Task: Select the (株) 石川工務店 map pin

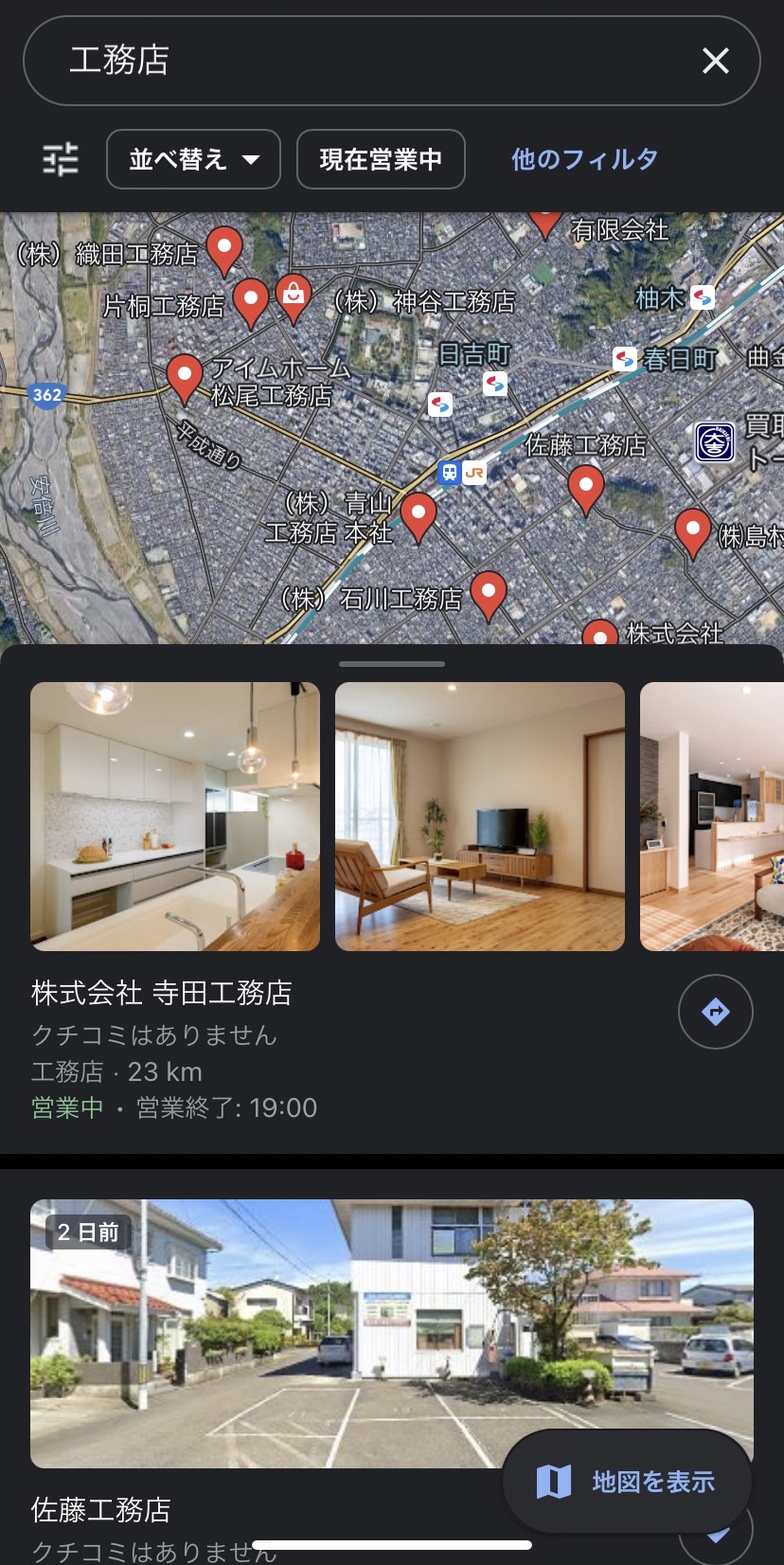Action: tap(489, 593)
